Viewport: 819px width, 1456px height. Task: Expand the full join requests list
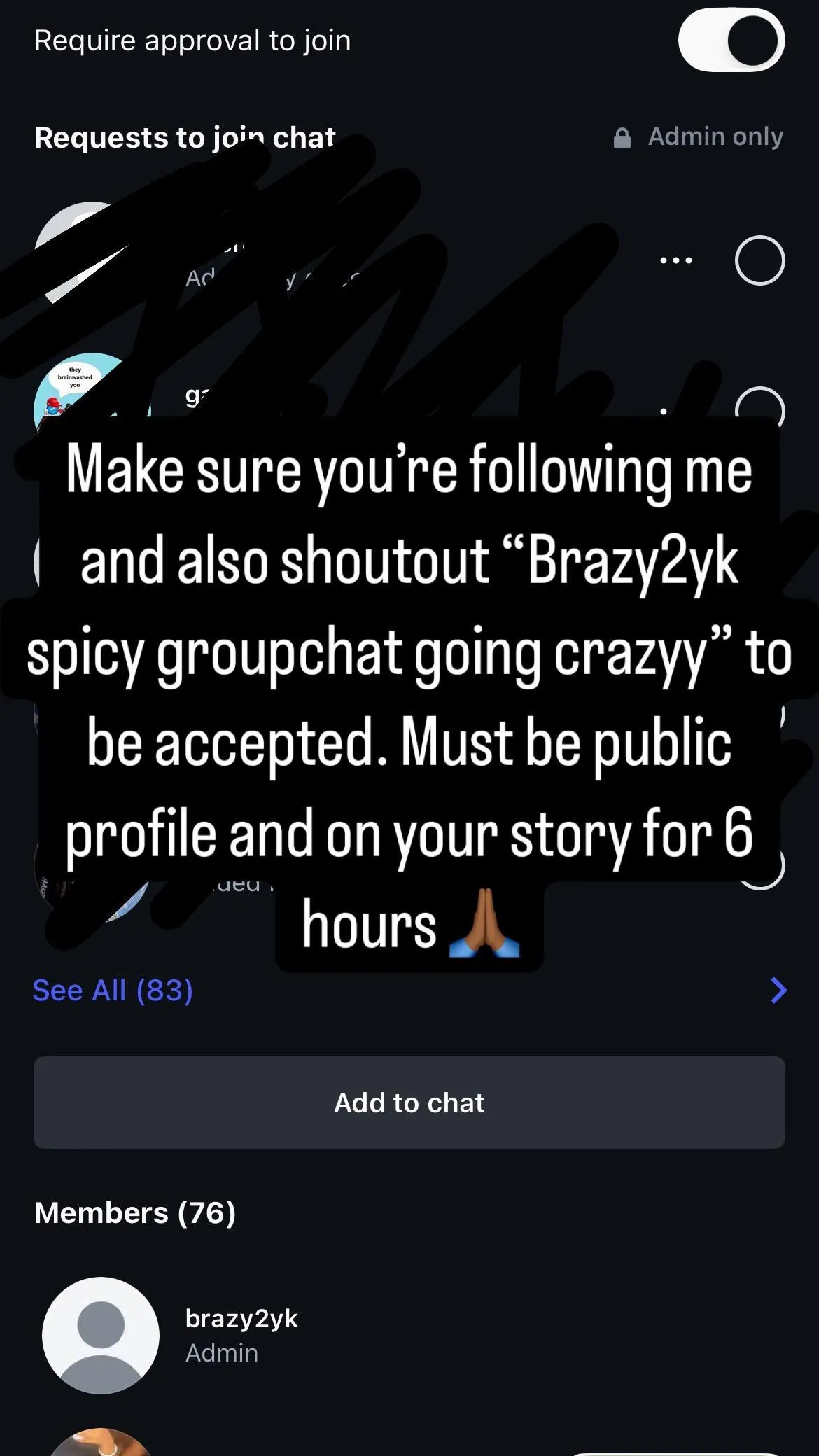pyautogui.click(x=112, y=989)
